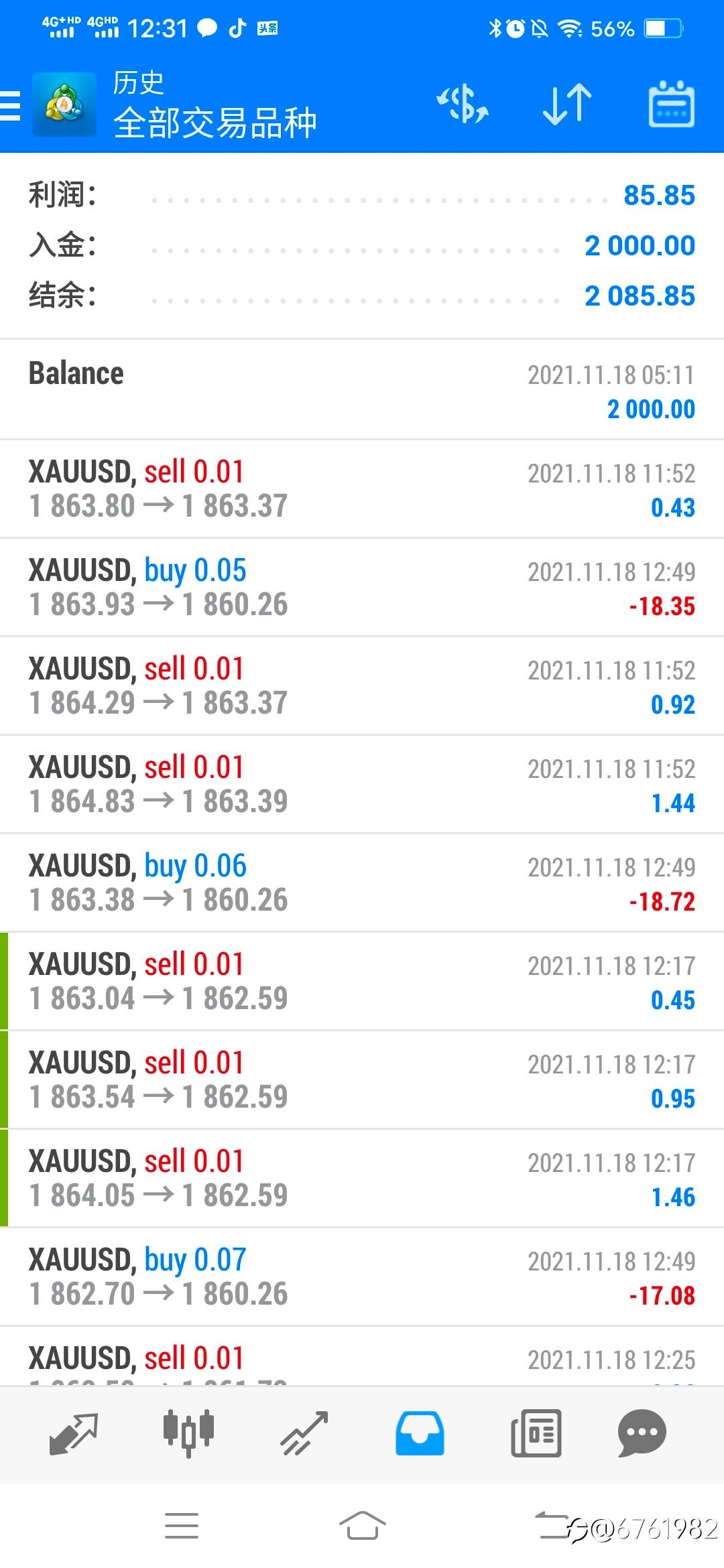Viewport: 724px width, 1568px height.
Task: Open the sort arrows option
Action: tap(567, 105)
